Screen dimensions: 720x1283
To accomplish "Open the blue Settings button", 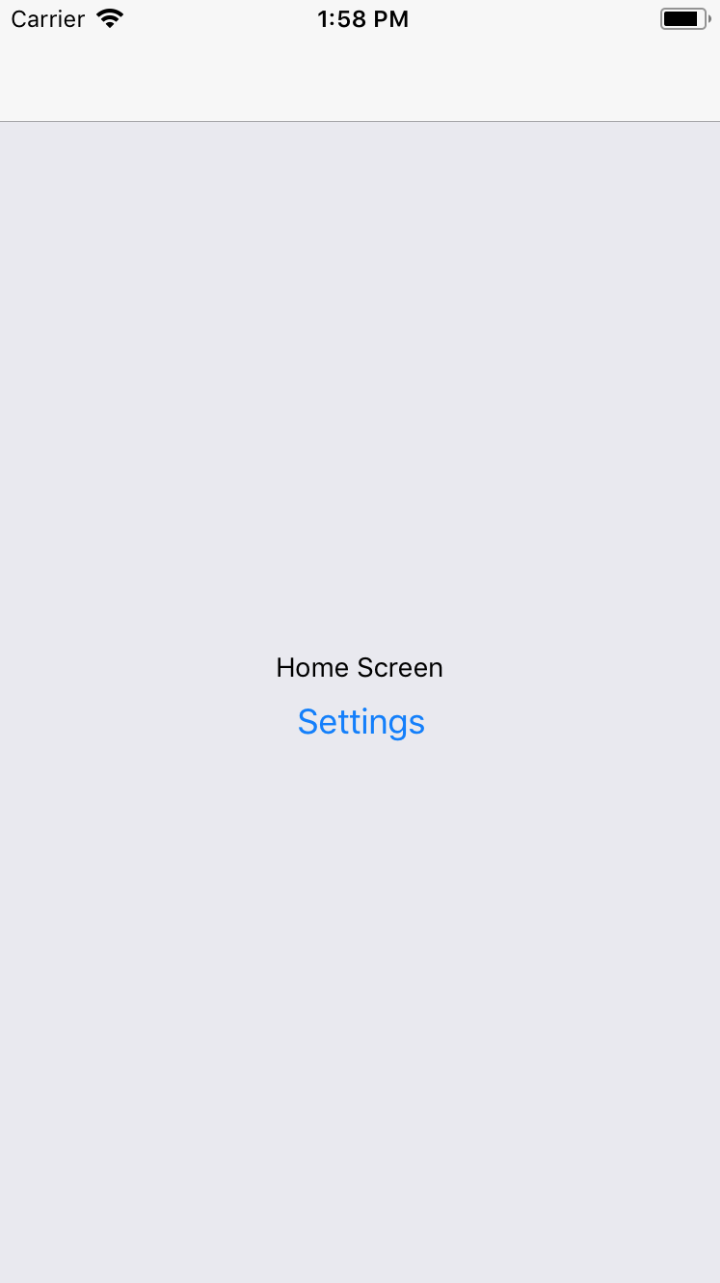I will click(x=361, y=721).
